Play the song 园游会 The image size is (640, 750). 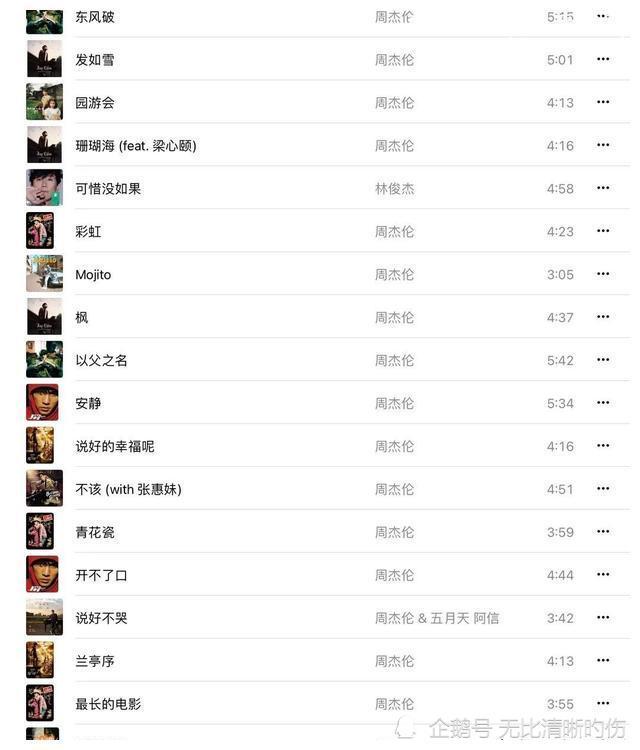pos(95,103)
